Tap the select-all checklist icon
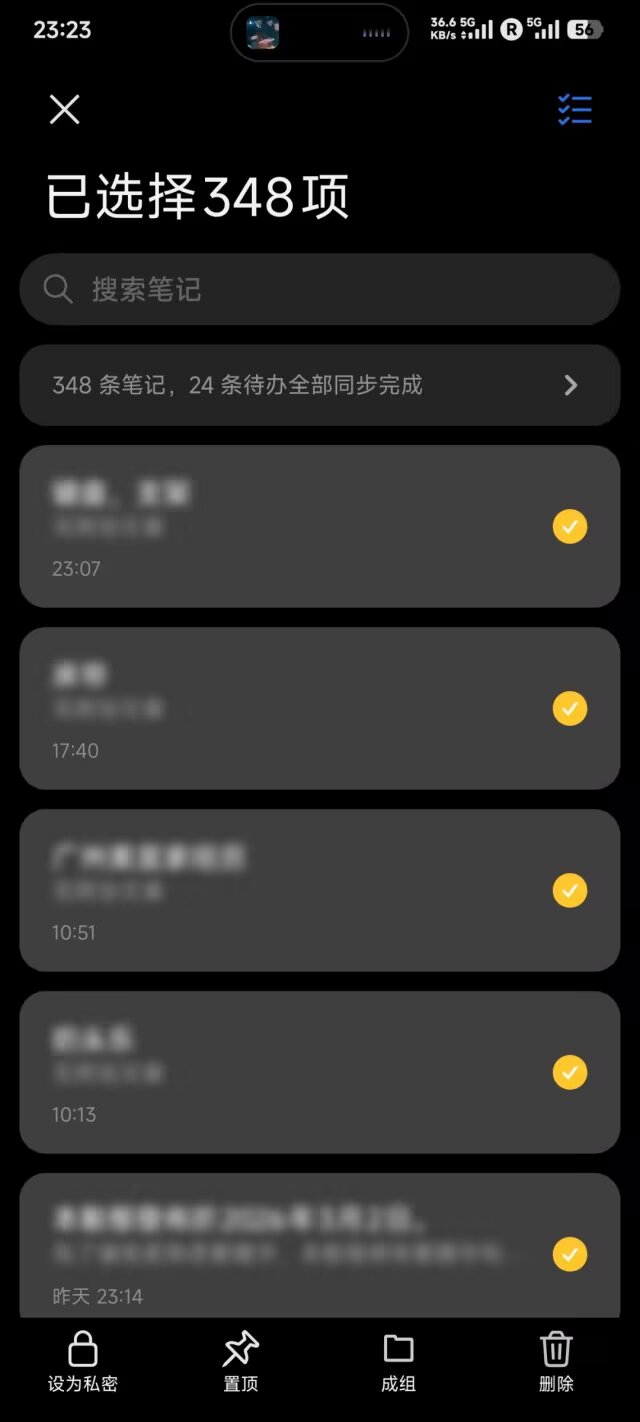This screenshot has height=1422, width=640. [575, 110]
